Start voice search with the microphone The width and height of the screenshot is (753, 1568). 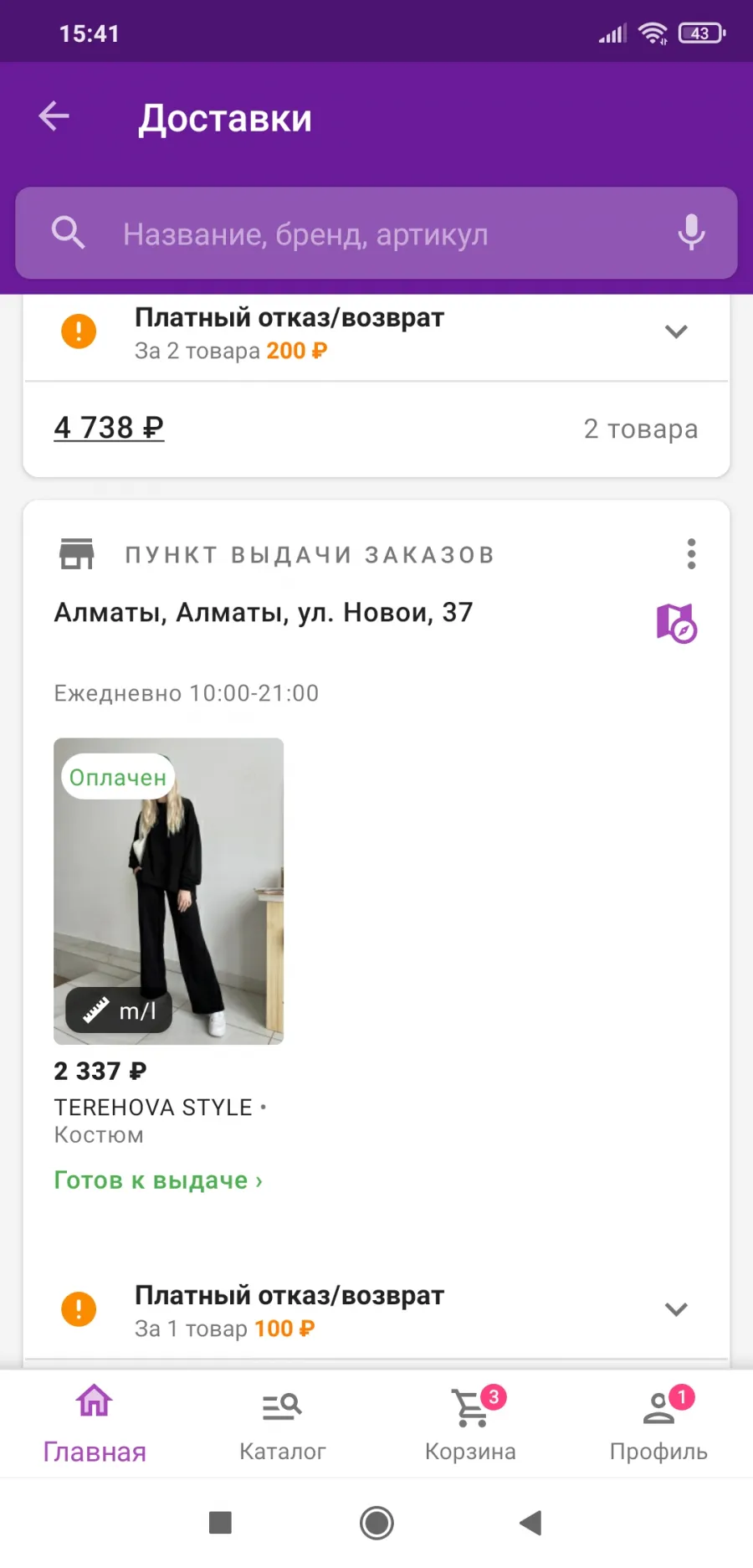pyautogui.click(x=691, y=233)
